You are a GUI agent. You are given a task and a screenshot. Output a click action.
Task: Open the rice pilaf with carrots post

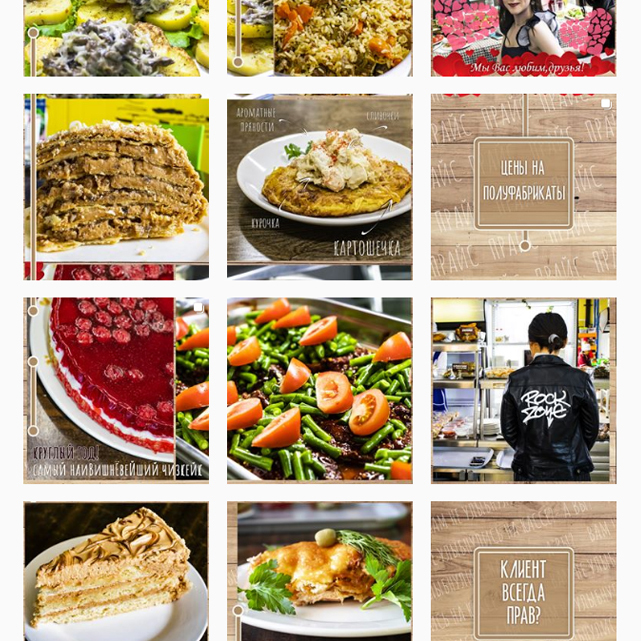[x=320, y=38]
